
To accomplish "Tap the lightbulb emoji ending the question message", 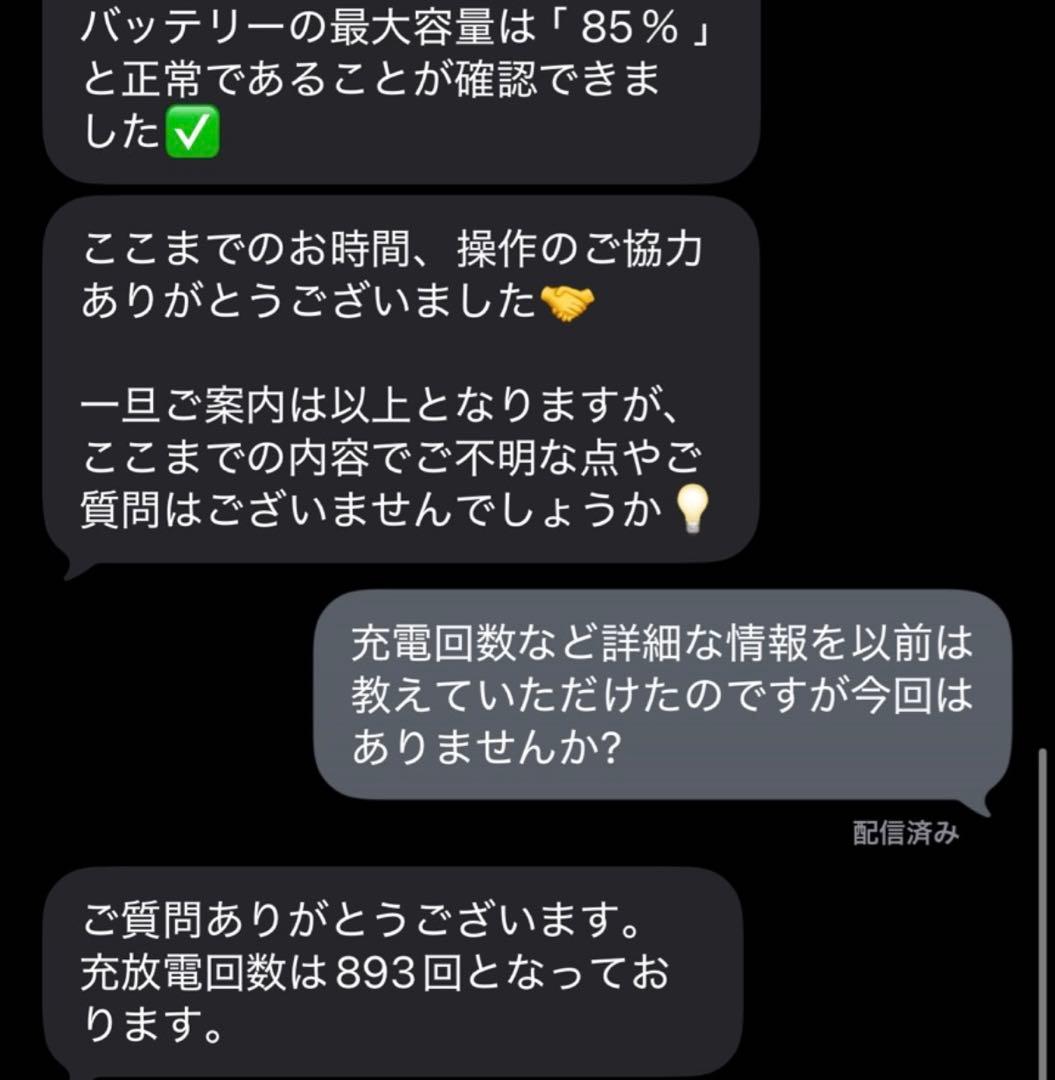I will (x=693, y=510).
